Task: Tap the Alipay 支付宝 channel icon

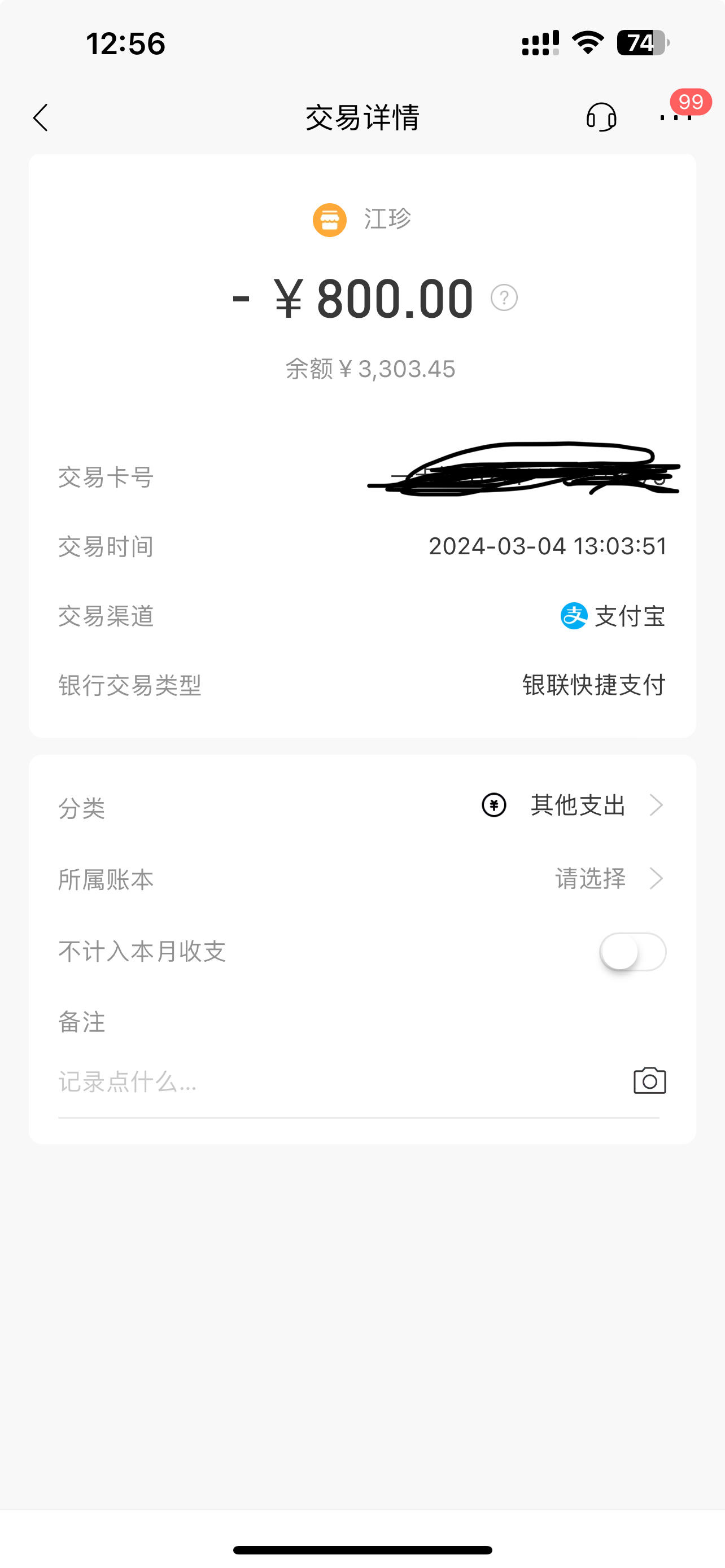Action: 575,616
